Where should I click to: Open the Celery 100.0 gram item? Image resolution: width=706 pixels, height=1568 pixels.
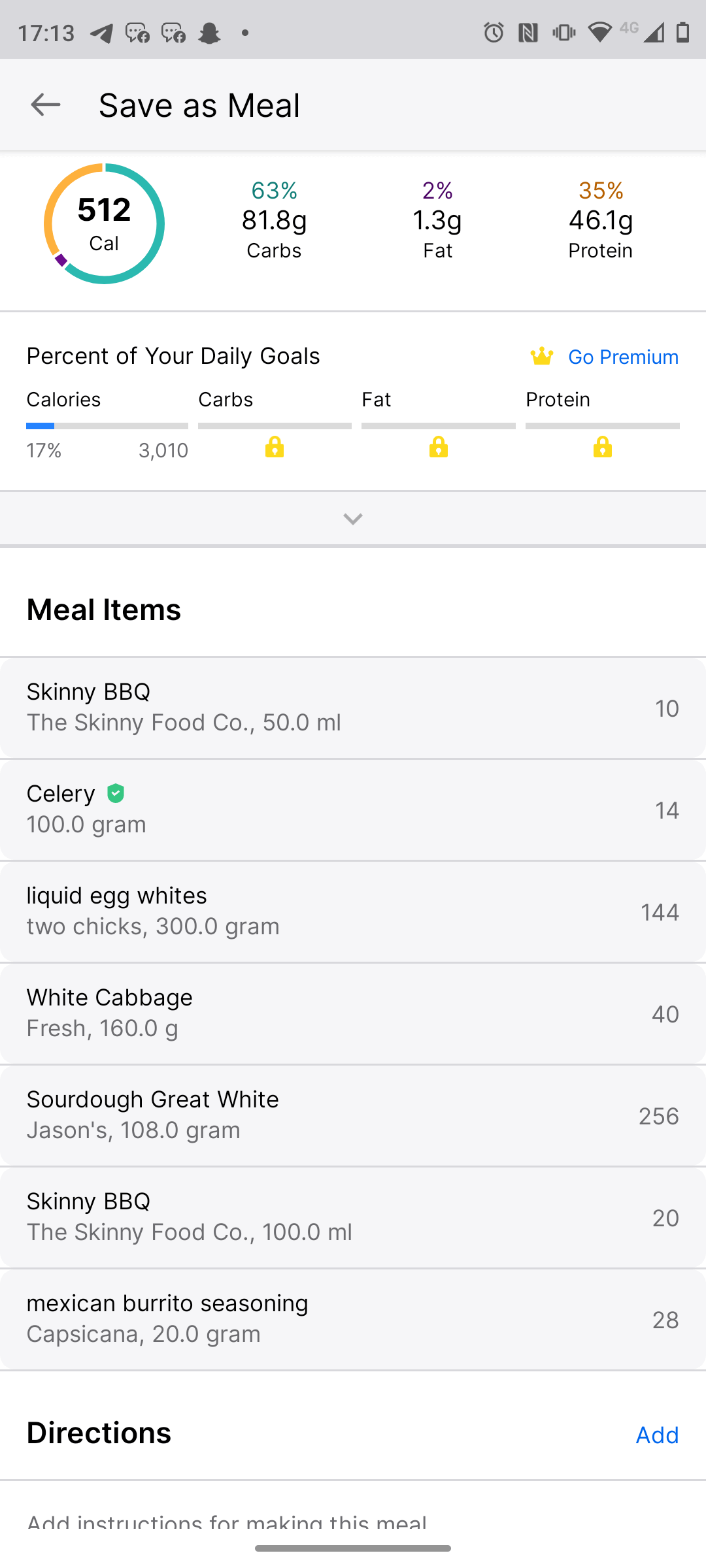[x=353, y=809]
